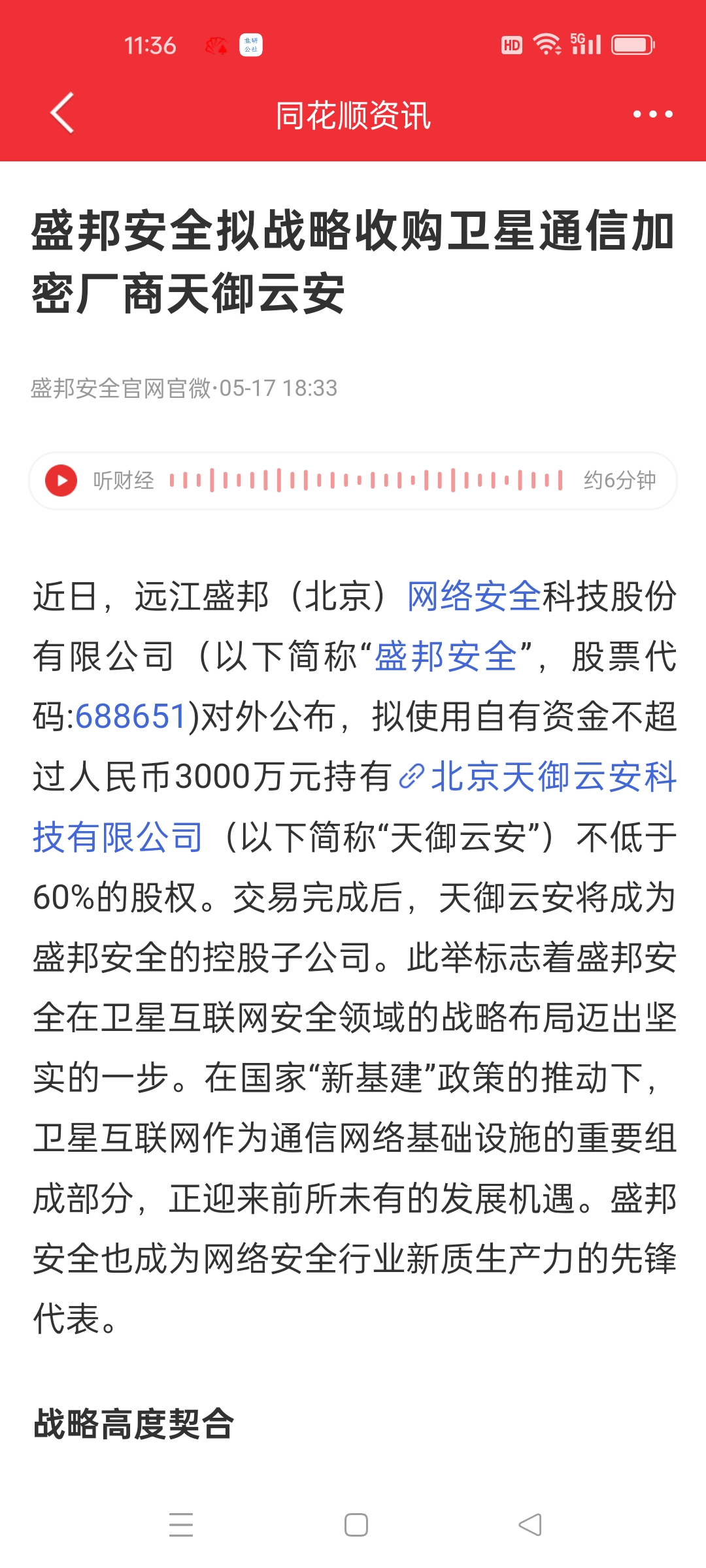Viewport: 706px width, 1568px height.
Task: Tap the system recent apps button
Action: pos(181,1525)
